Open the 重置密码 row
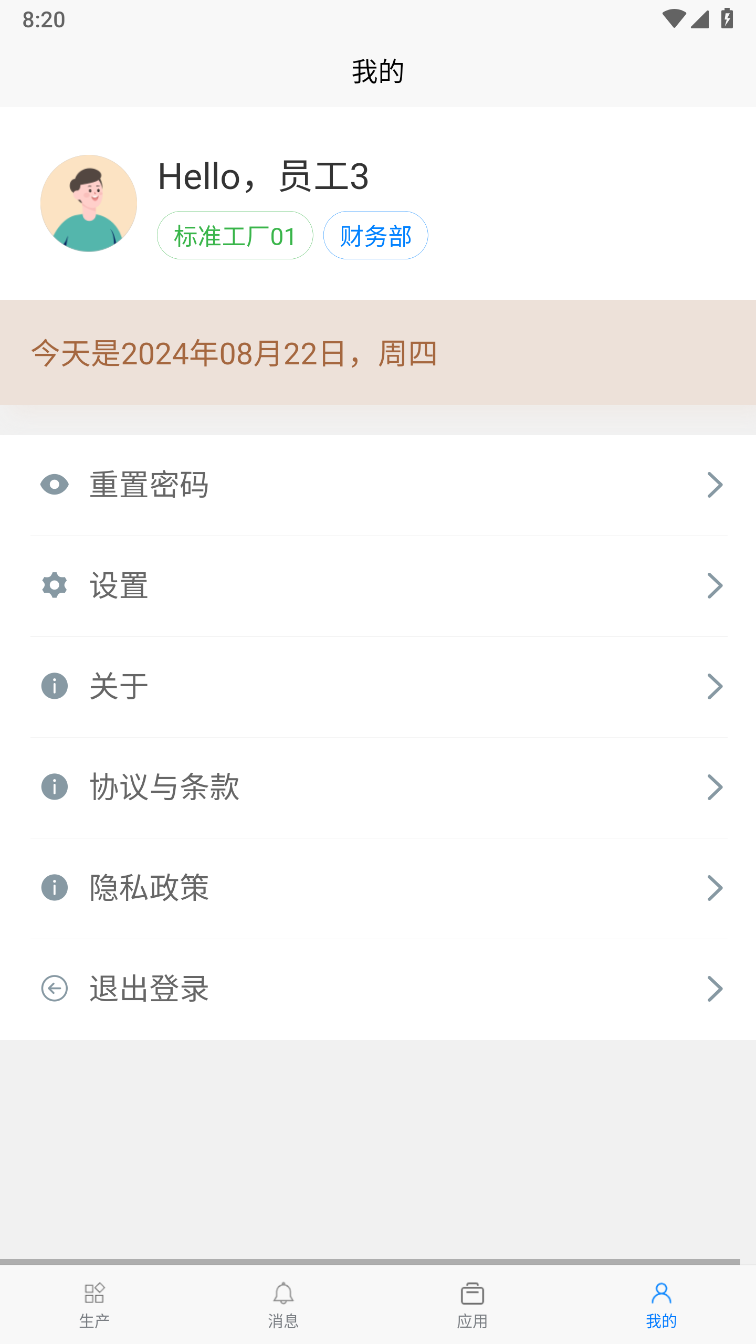This screenshot has width=756, height=1344. point(378,485)
